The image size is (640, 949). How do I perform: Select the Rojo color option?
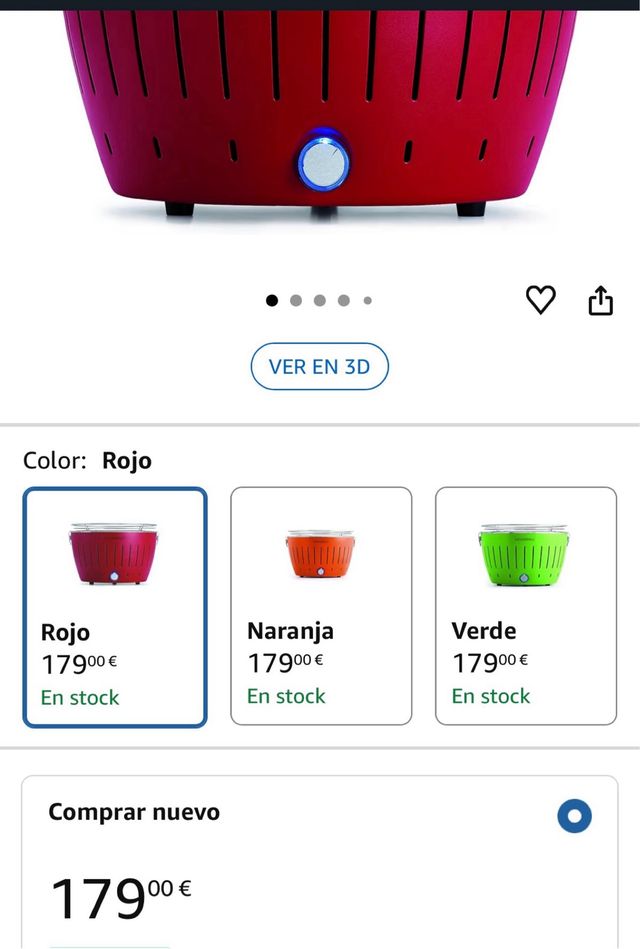coord(115,607)
